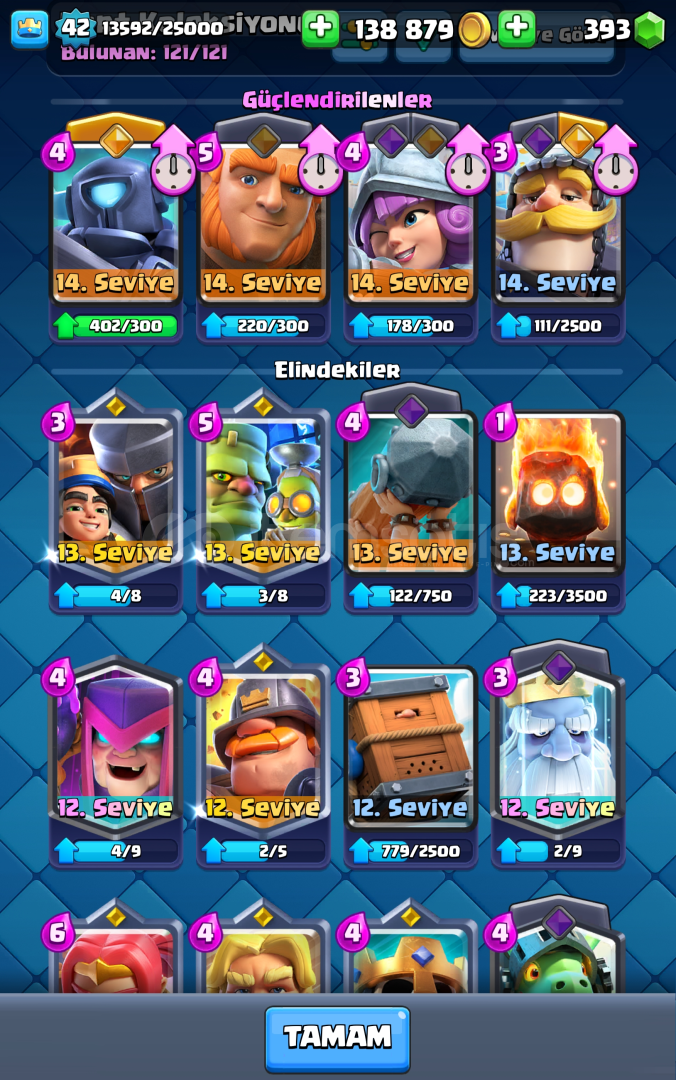Tap the TAMAM button

337,1038
